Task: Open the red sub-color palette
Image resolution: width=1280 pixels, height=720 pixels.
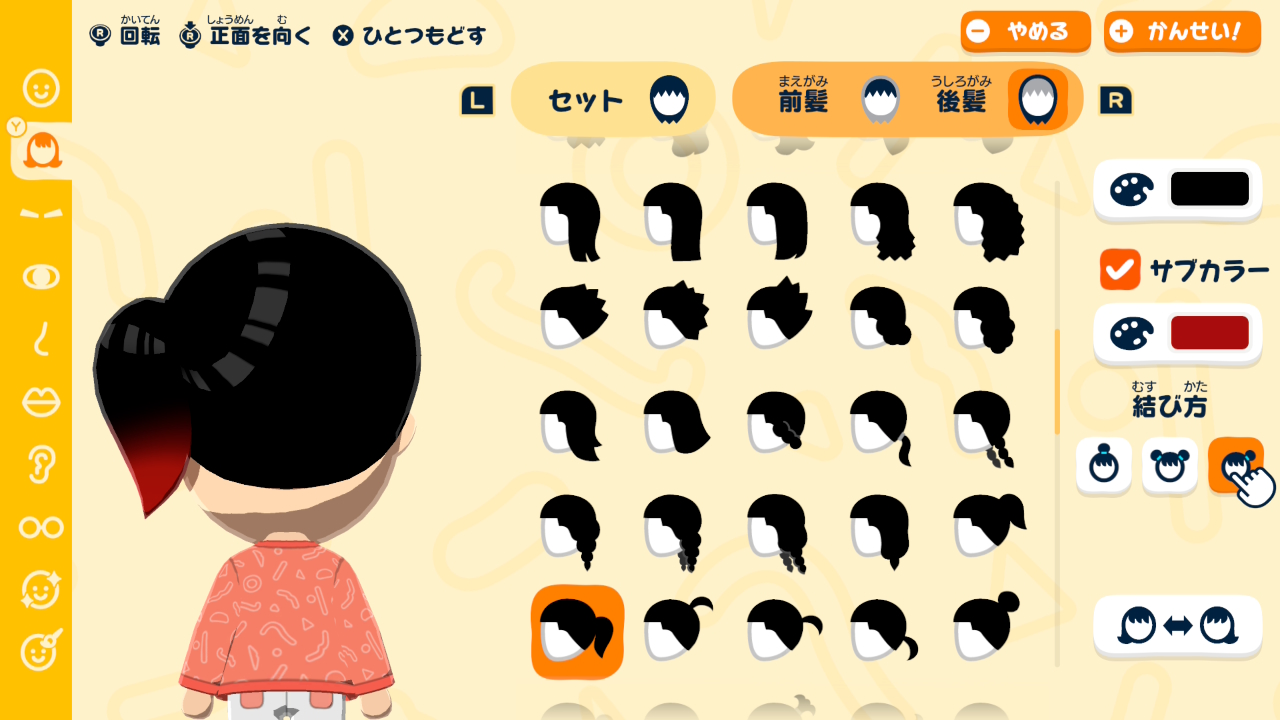Action: click(x=1177, y=333)
